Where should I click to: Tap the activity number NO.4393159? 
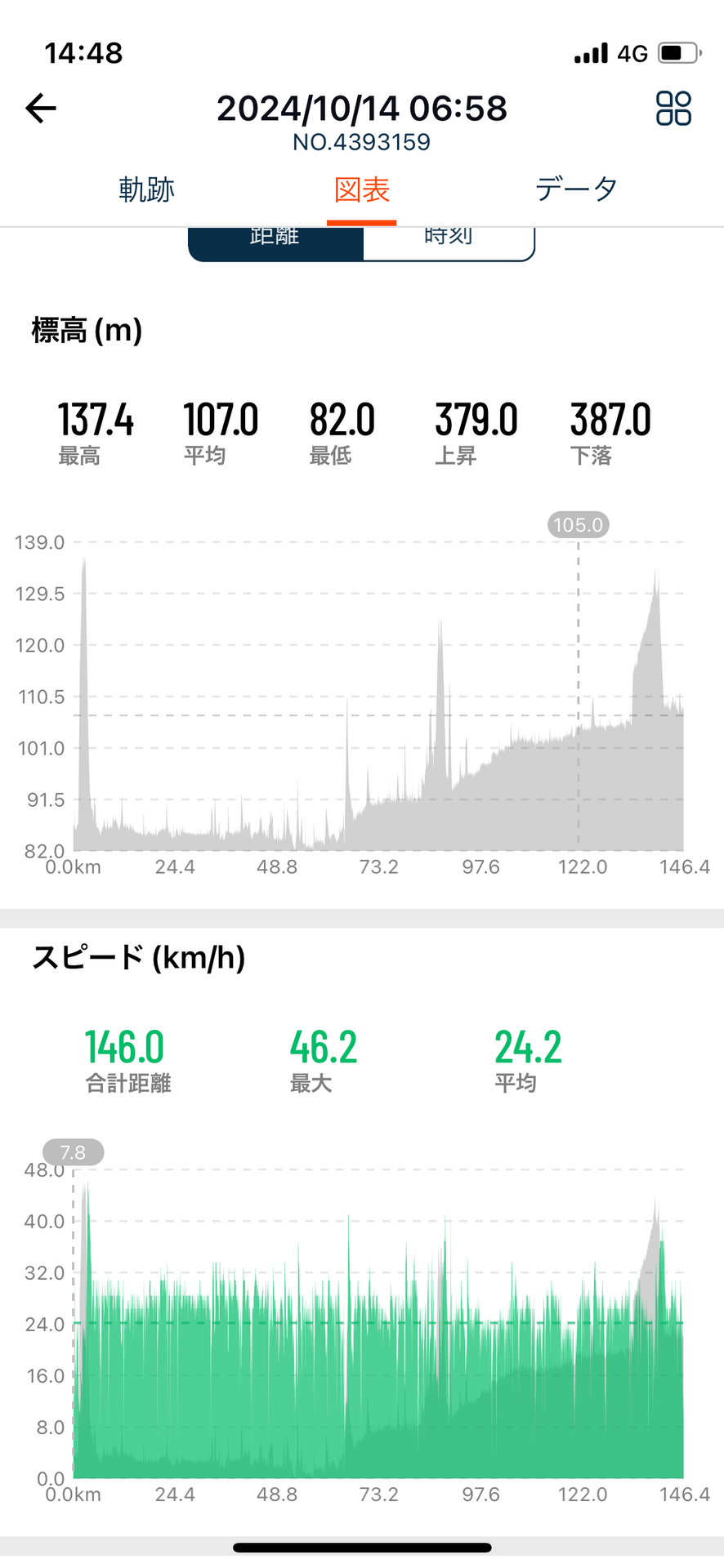click(x=362, y=142)
